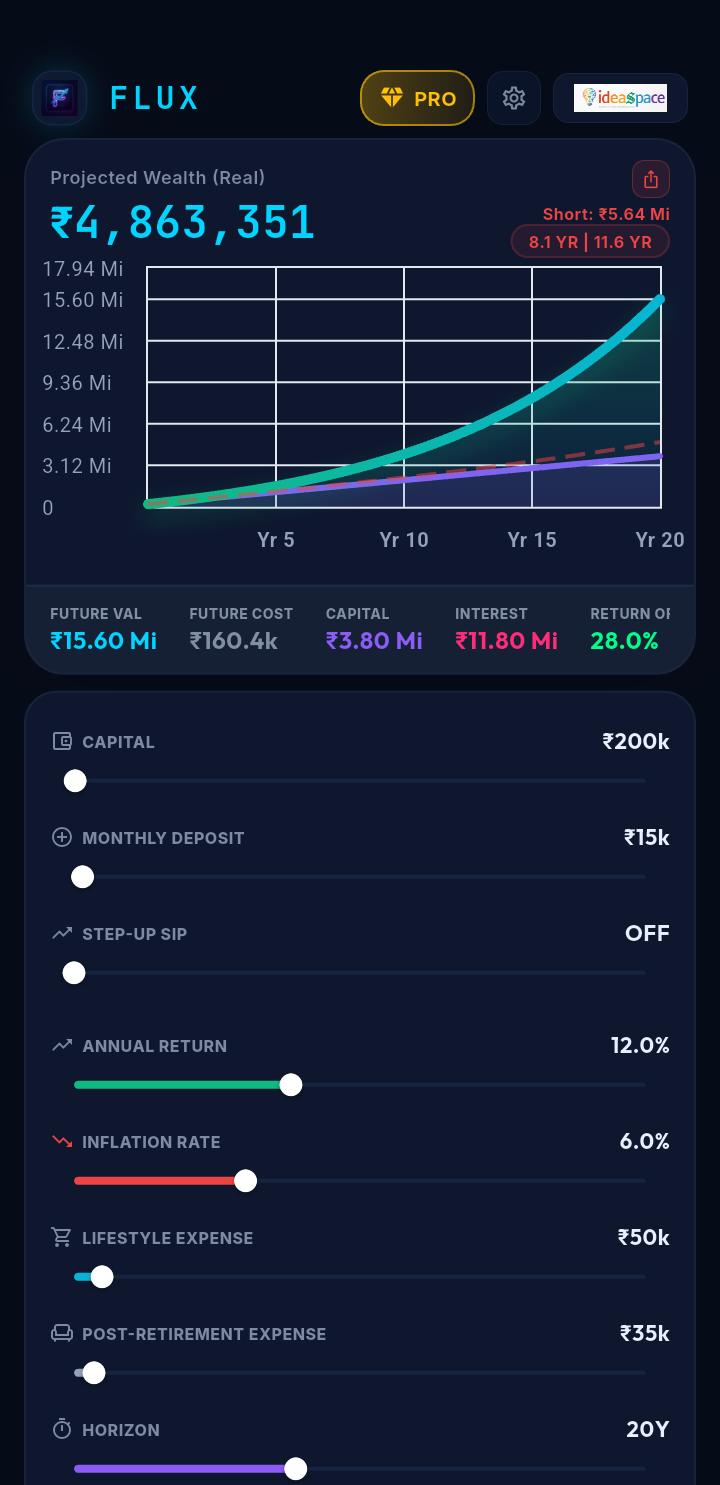Select the FUTURE VAL stat ₹15.60 Mi
This screenshot has height=1485, width=720.
[x=104, y=641]
